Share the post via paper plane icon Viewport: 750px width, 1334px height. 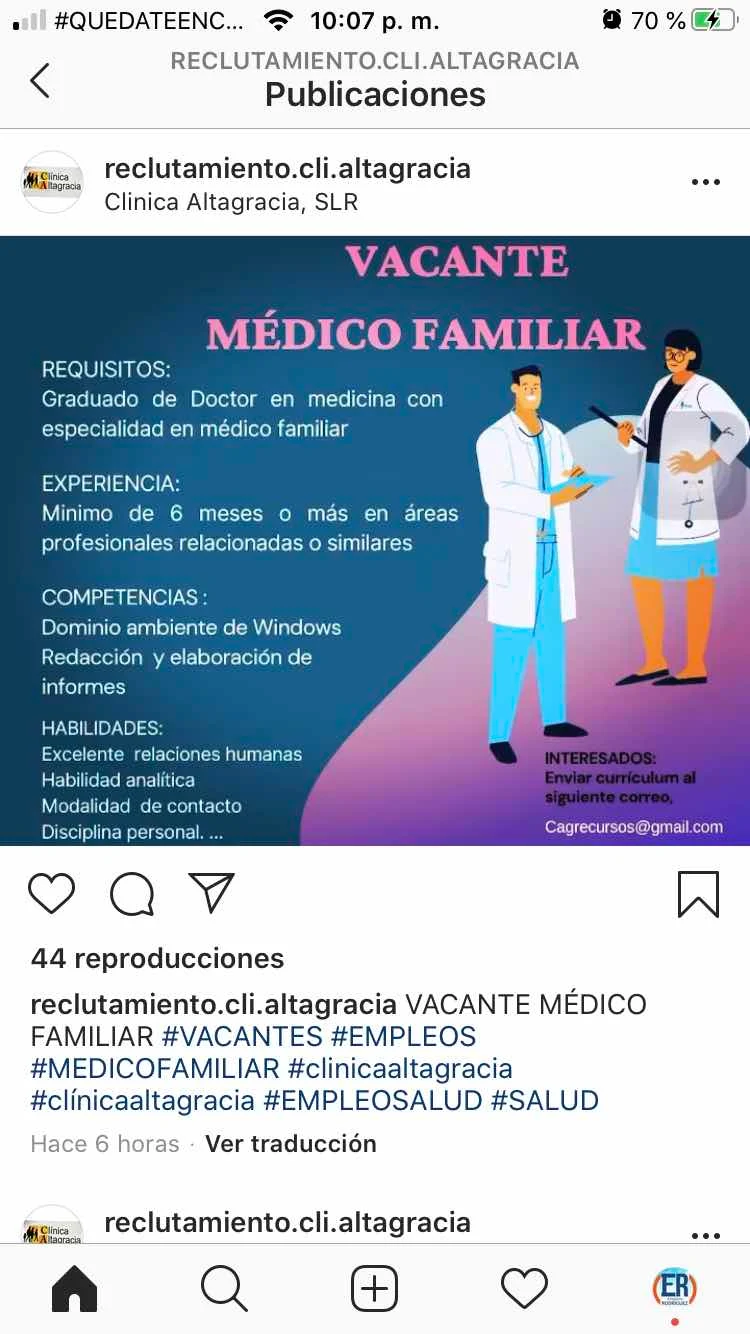(211, 893)
